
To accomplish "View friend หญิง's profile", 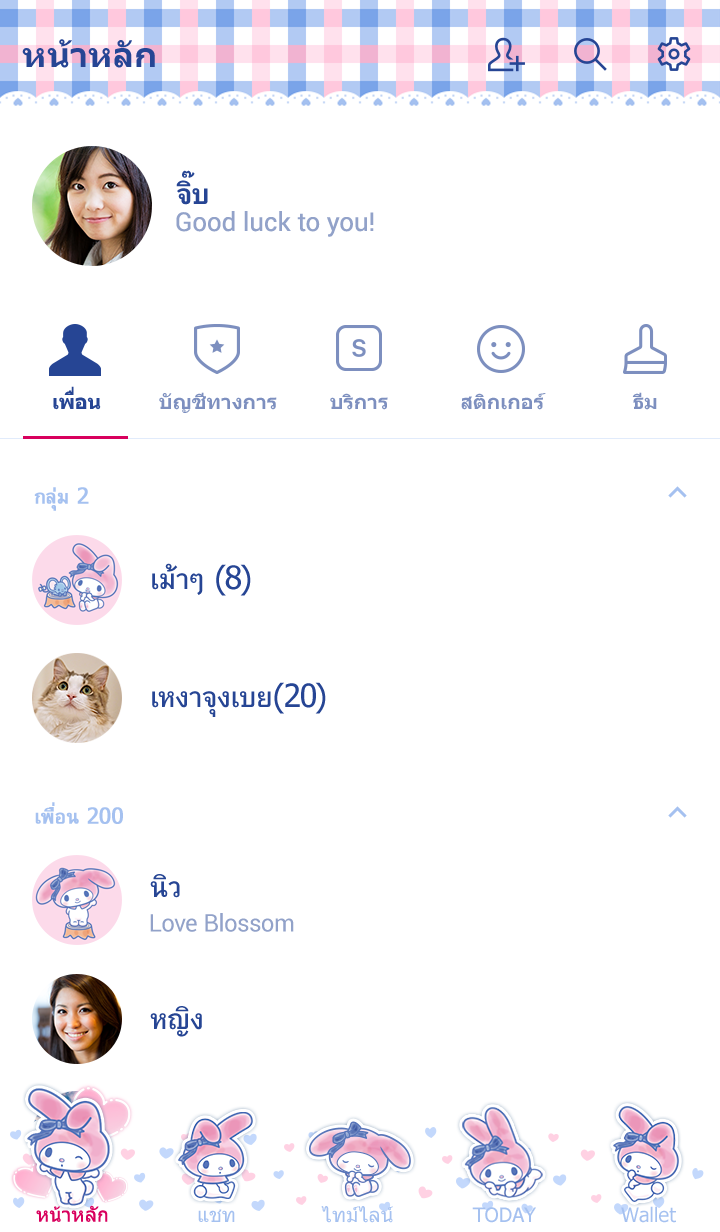I will (176, 1019).
